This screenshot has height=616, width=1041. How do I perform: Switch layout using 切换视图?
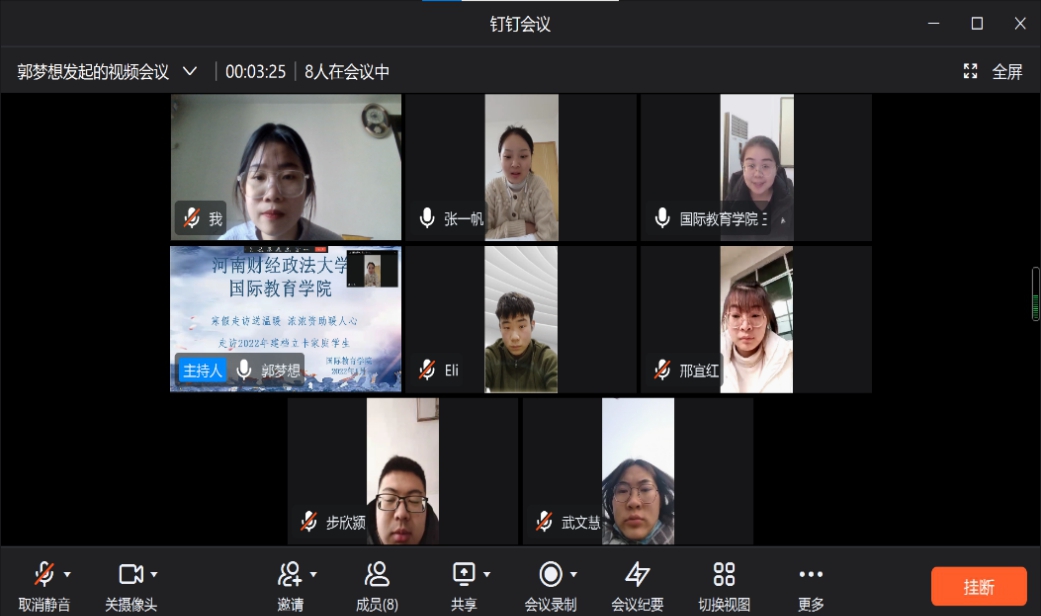coord(724,584)
